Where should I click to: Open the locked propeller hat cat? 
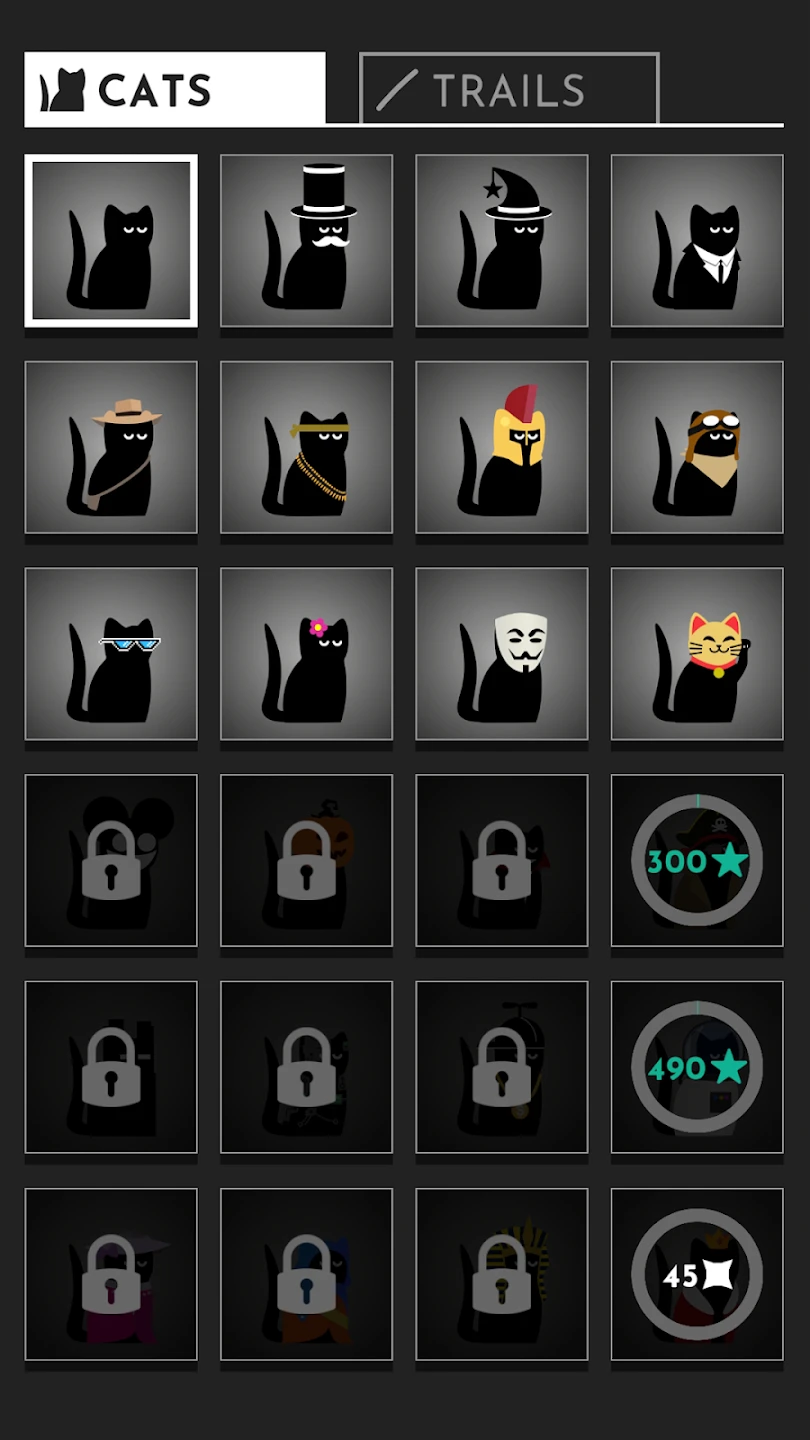point(502,1067)
